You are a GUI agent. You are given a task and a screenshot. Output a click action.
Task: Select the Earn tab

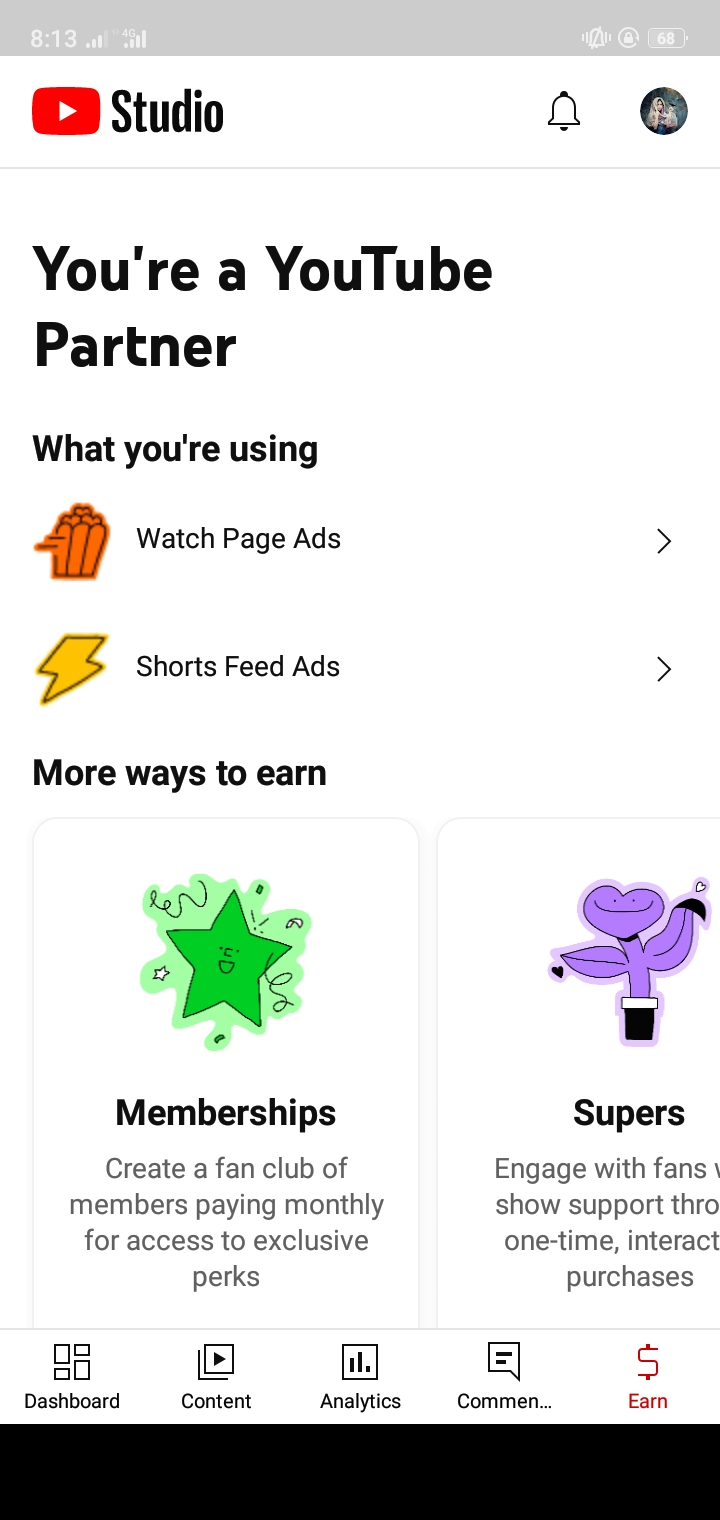coord(648,1377)
